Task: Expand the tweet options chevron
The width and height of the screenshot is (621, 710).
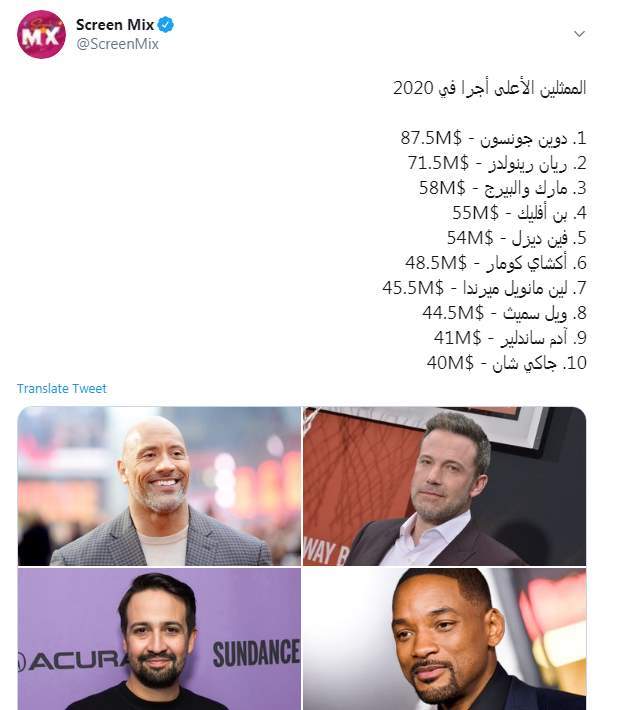Action: (578, 34)
